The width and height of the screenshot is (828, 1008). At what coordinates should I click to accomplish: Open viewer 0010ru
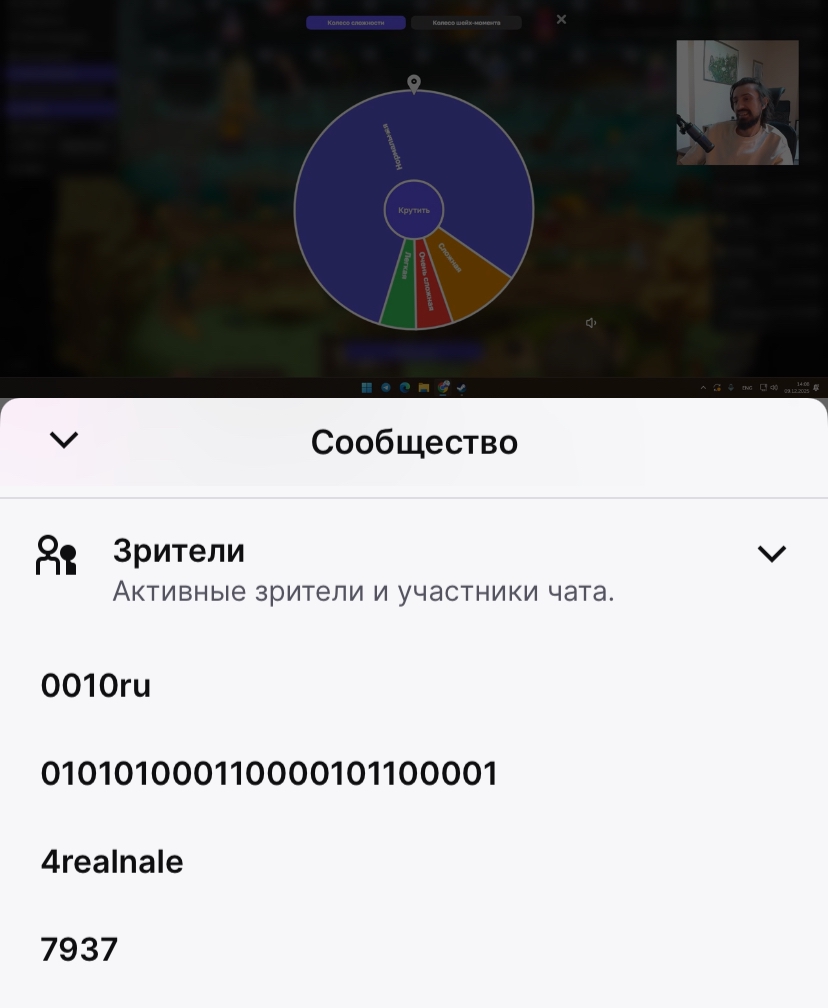click(x=96, y=686)
